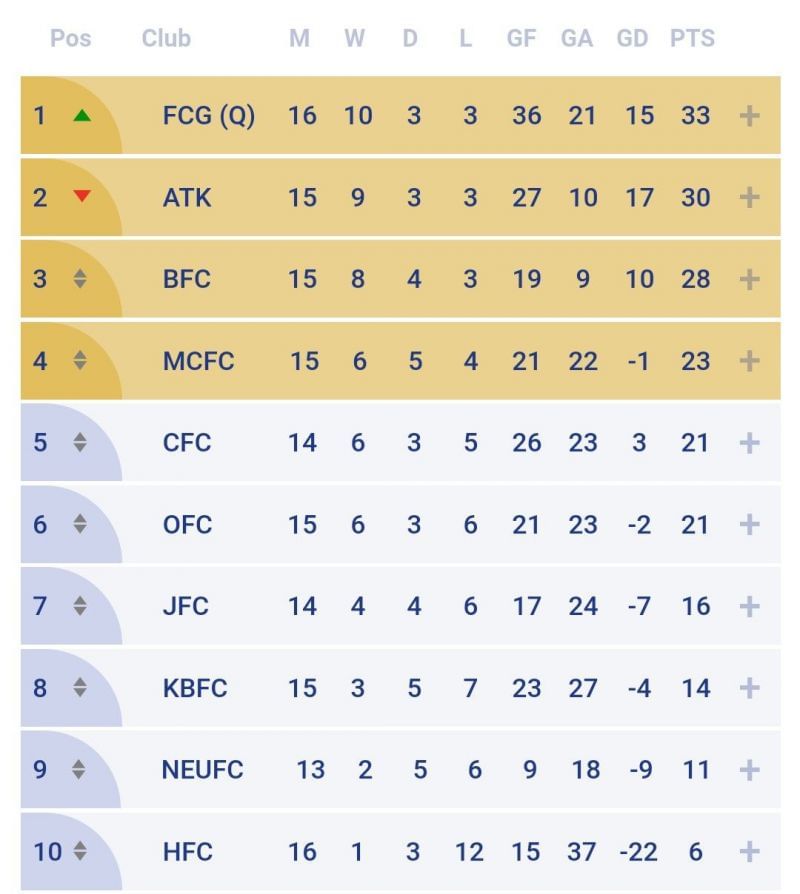Image resolution: width=800 pixels, height=894 pixels.
Task: Expand the OFC row plus icon
Action: (x=749, y=525)
